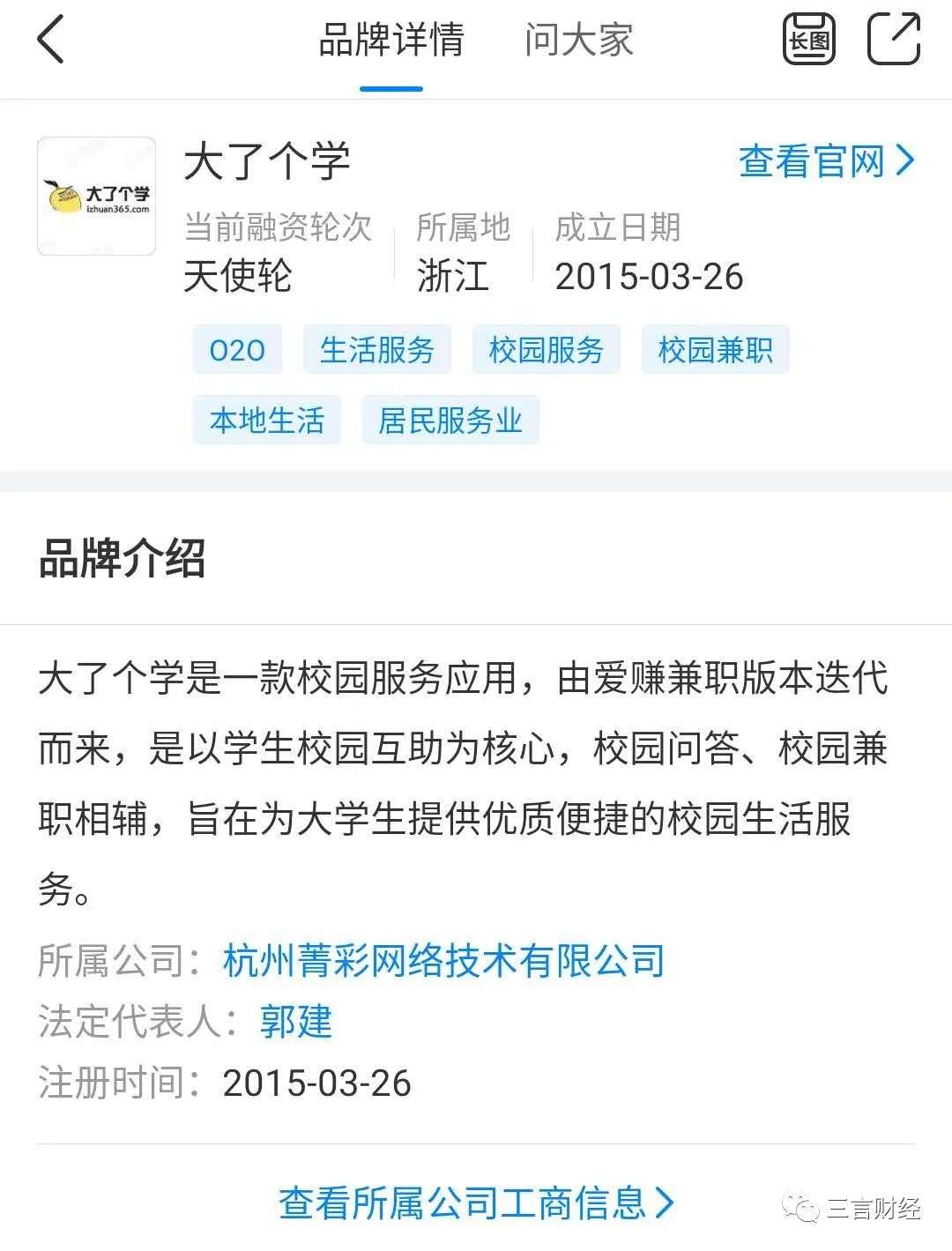The width and height of the screenshot is (952, 1251).
Task: Open 查看官网 link
Action: [826, 161]
